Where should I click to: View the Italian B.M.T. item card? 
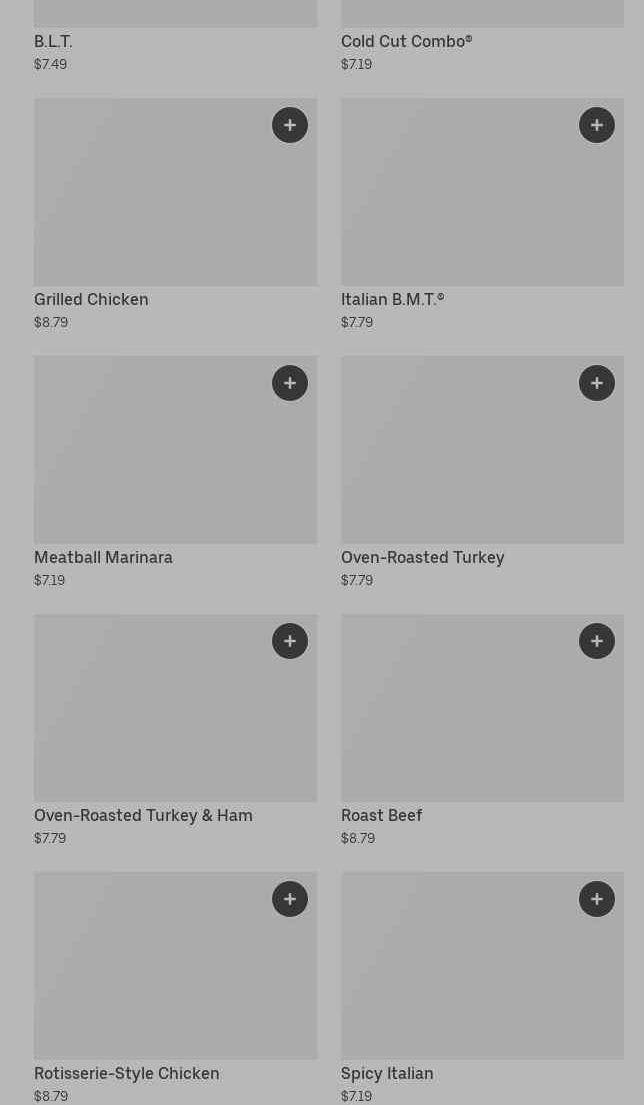[x=483, y=215]
